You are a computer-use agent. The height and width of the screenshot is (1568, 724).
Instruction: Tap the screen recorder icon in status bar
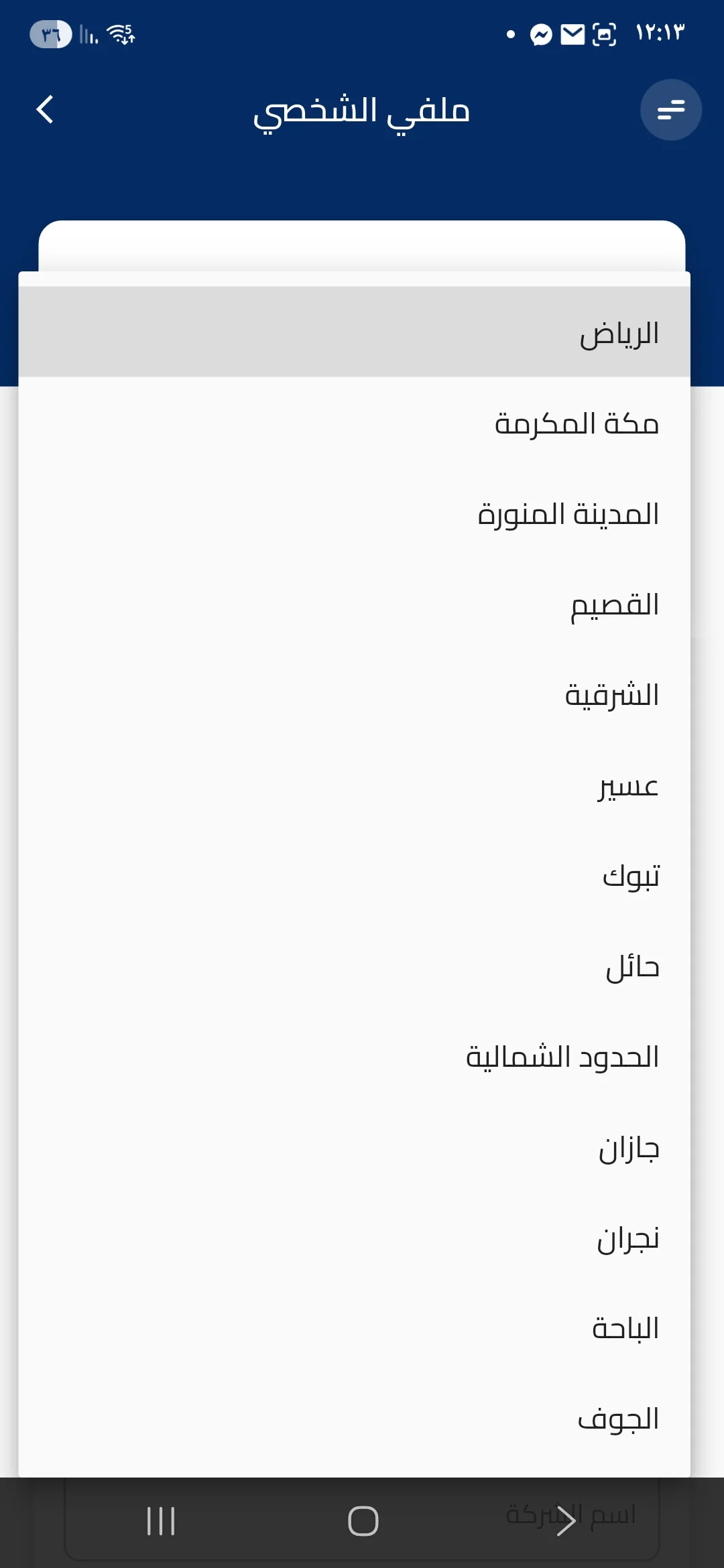tap(604, 34)
